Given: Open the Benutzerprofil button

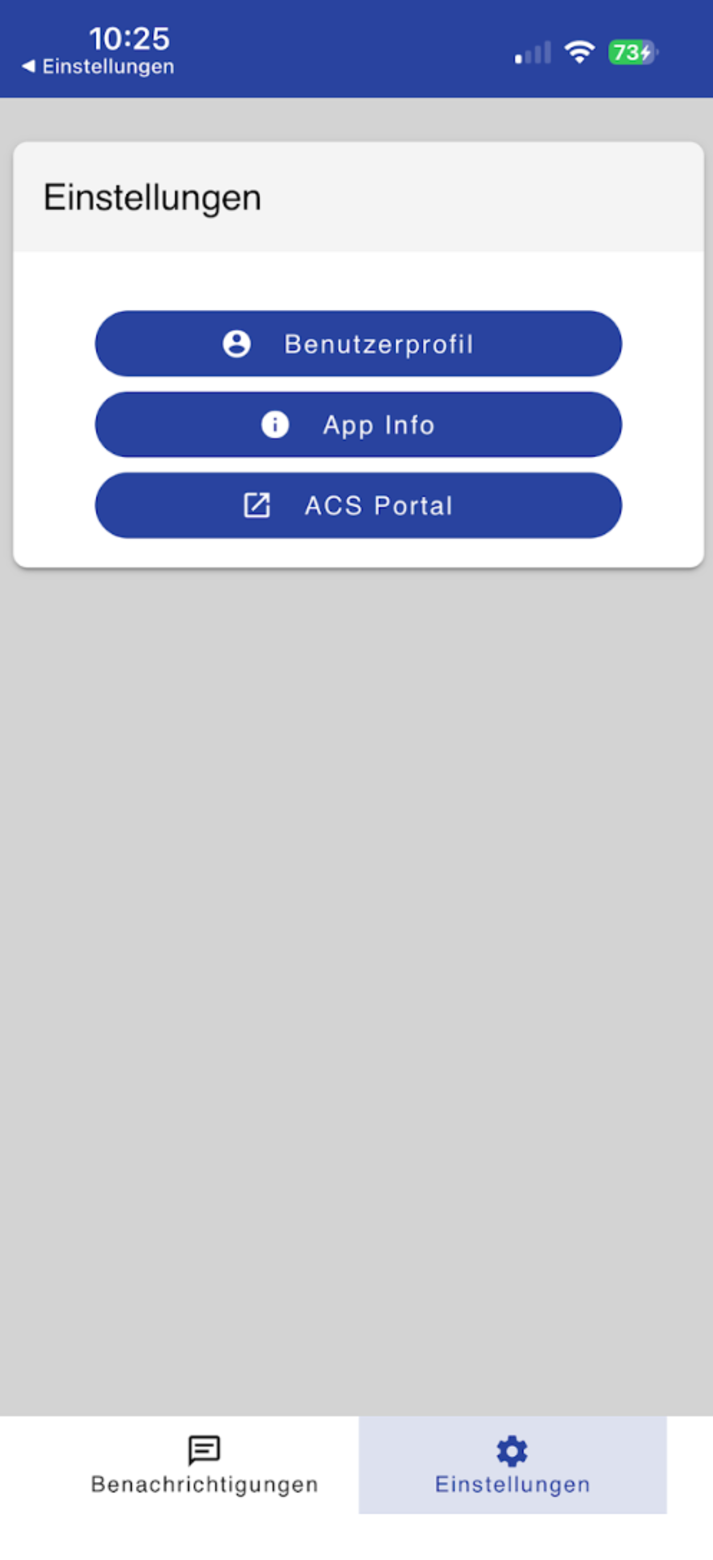Looking at the screenshot, I should coord(358,344).
